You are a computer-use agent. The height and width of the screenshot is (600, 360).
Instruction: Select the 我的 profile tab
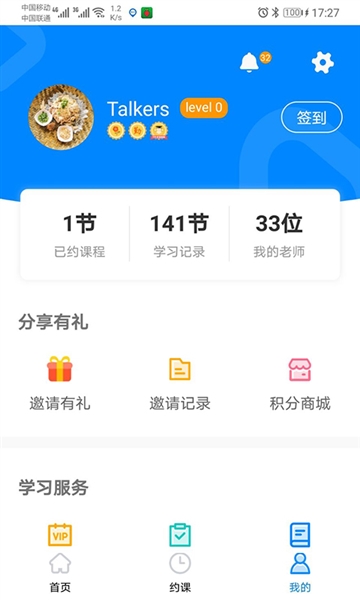tap(300, 573)
